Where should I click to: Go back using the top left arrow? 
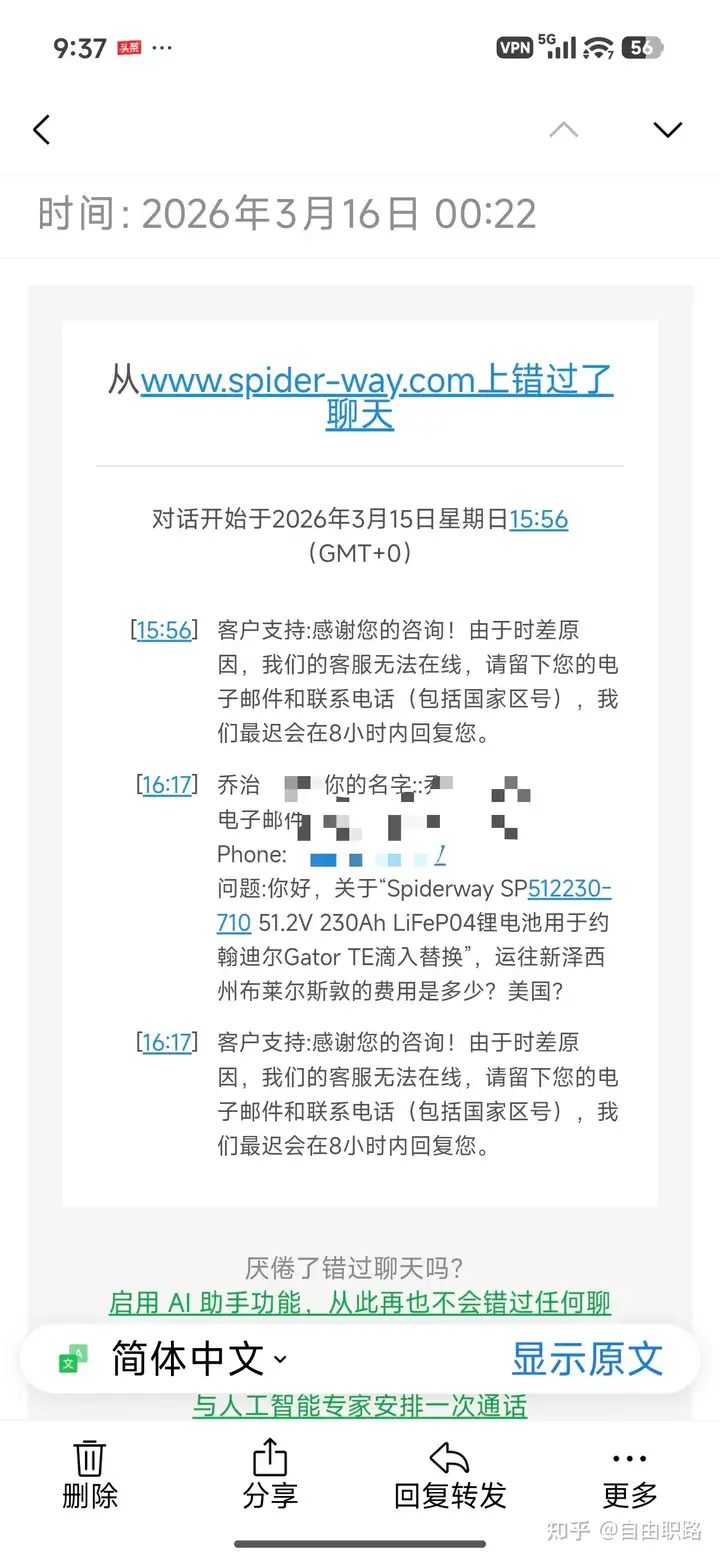[41, 130]
